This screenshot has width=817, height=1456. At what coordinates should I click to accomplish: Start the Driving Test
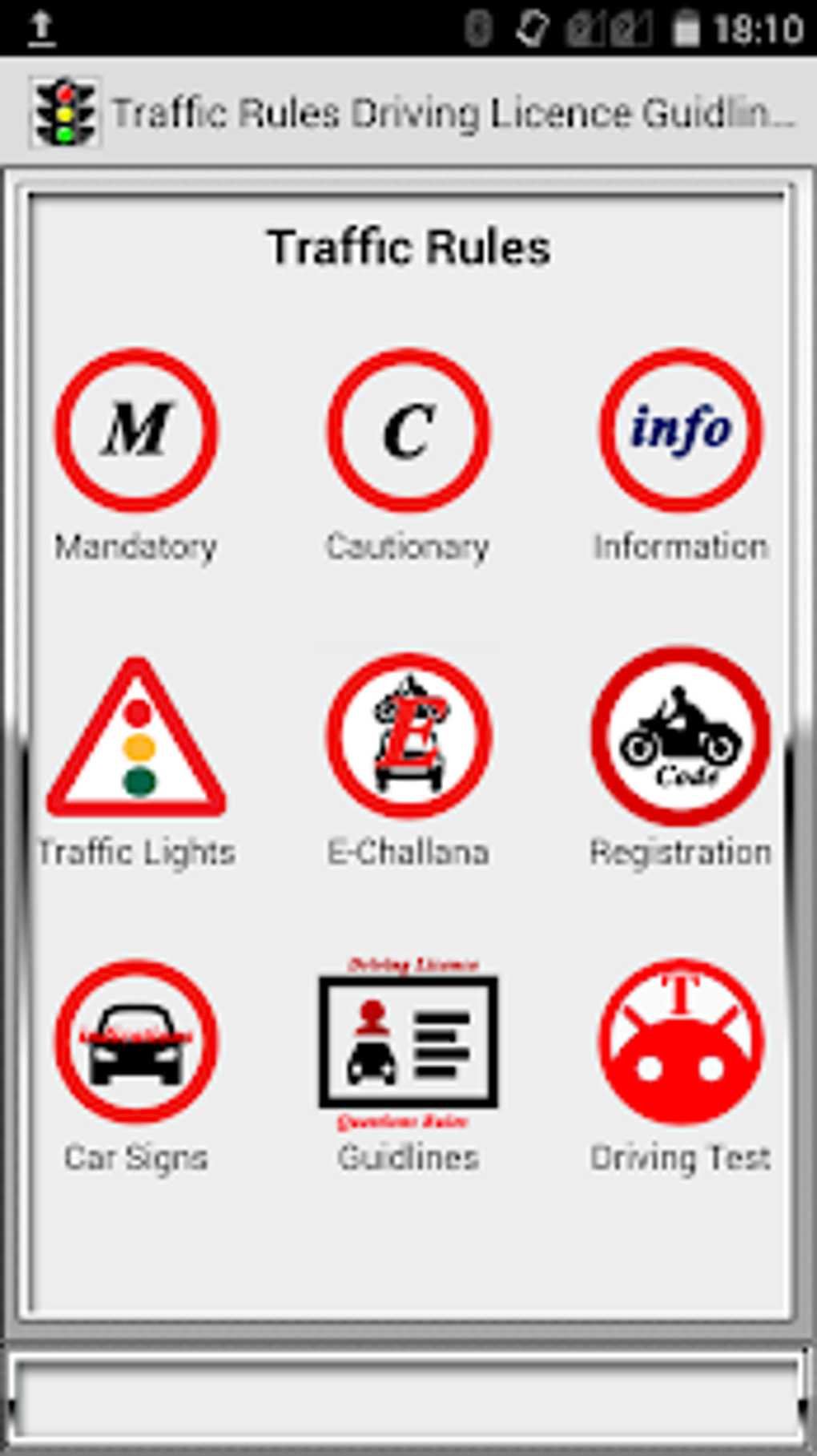pyautogui.click(x=679, y=1042)
